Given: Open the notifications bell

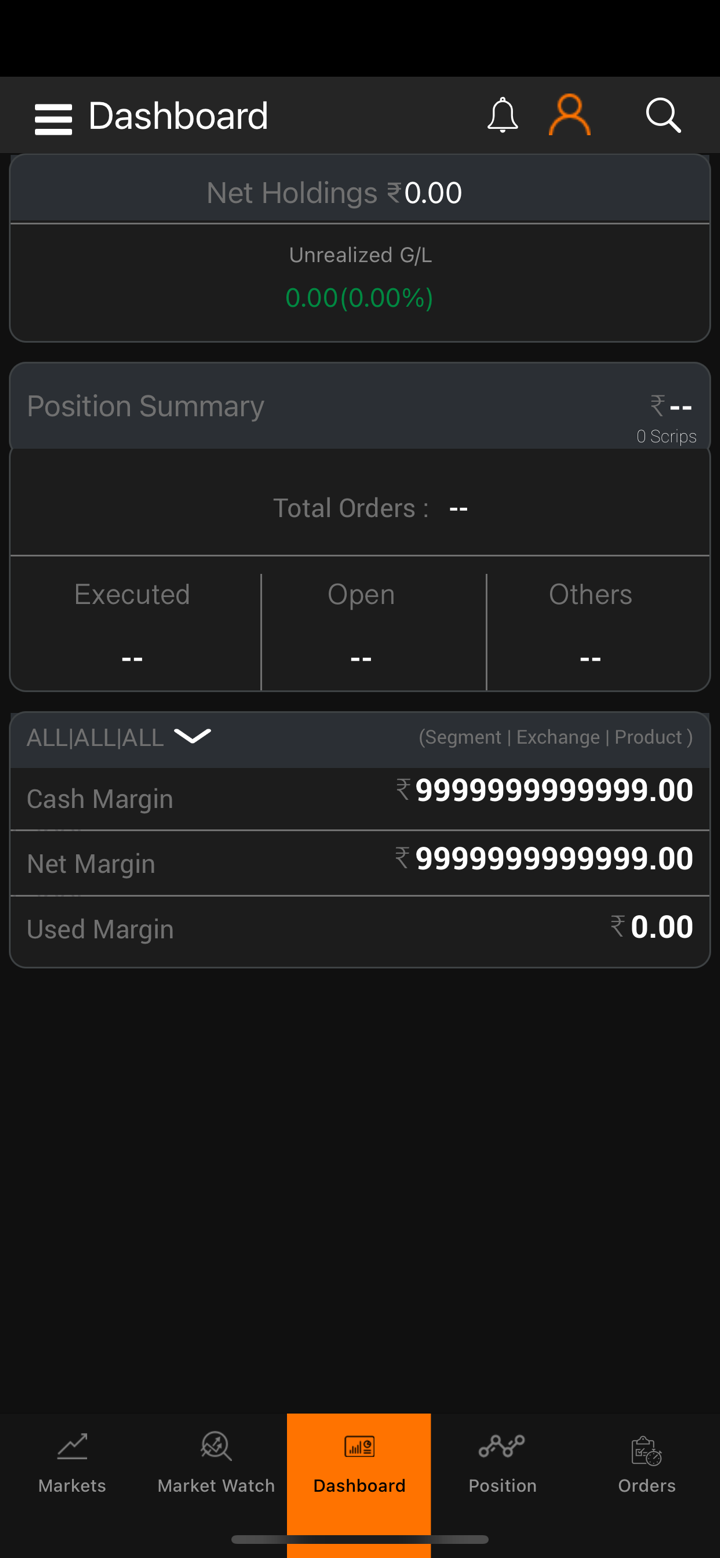Looking at the screenshot, I should 502,116.
